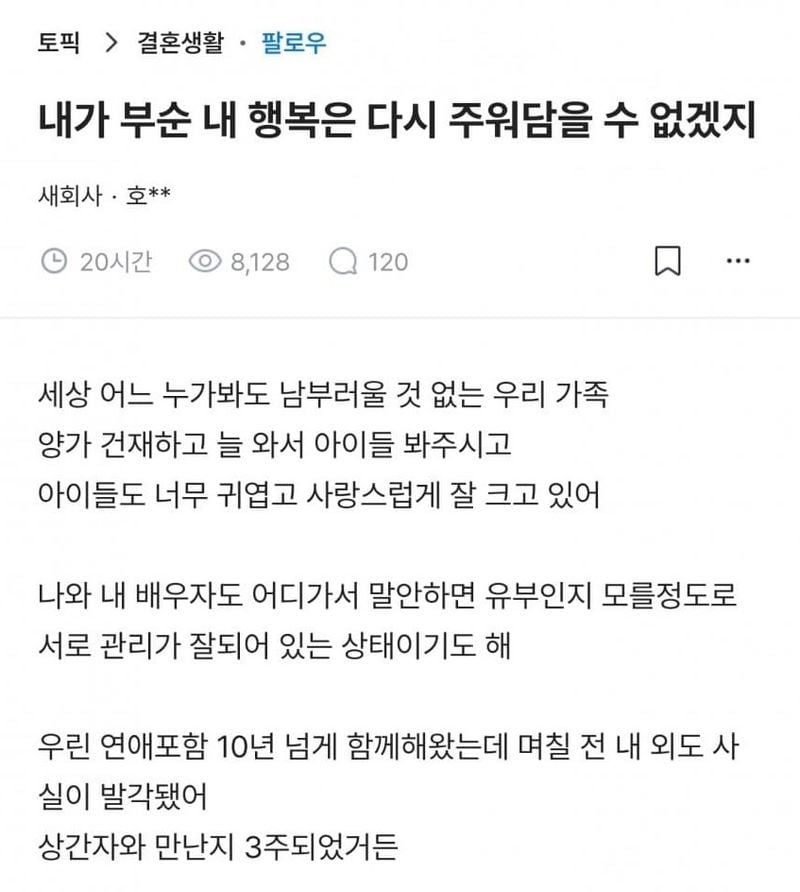Open the 120 comments icon
This screenshot has width=800, height=892.
tap(344, 262)
